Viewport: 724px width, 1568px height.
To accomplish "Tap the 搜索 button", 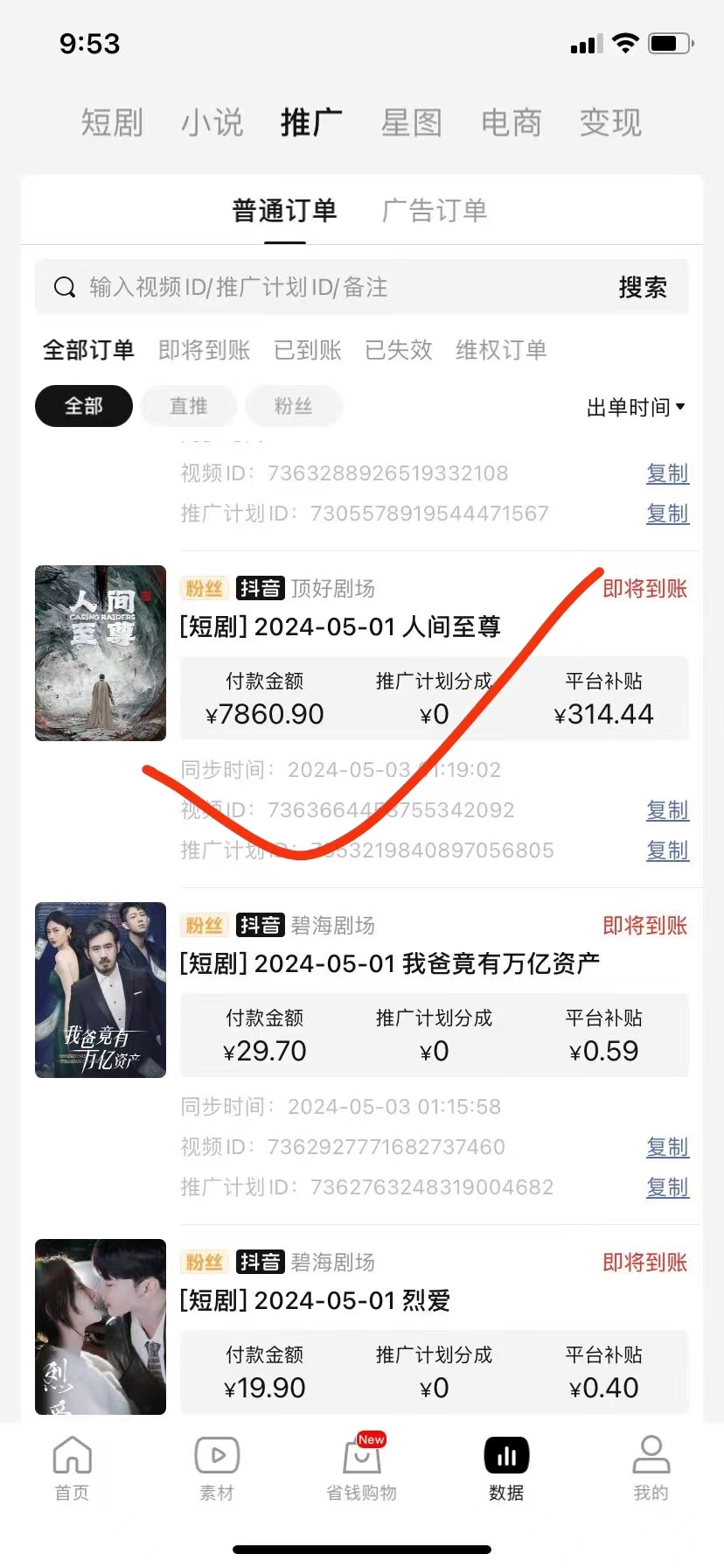I will (643, 287).
